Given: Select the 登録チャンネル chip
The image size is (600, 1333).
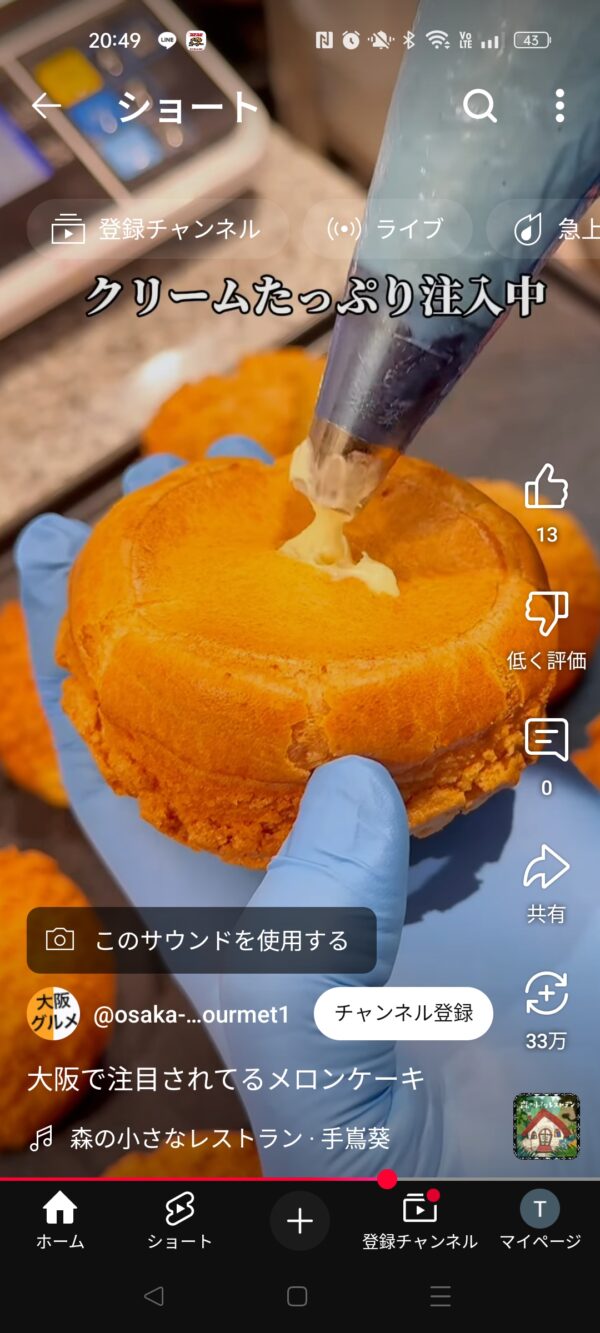Looking at the screenshot, I should point(157,229).
